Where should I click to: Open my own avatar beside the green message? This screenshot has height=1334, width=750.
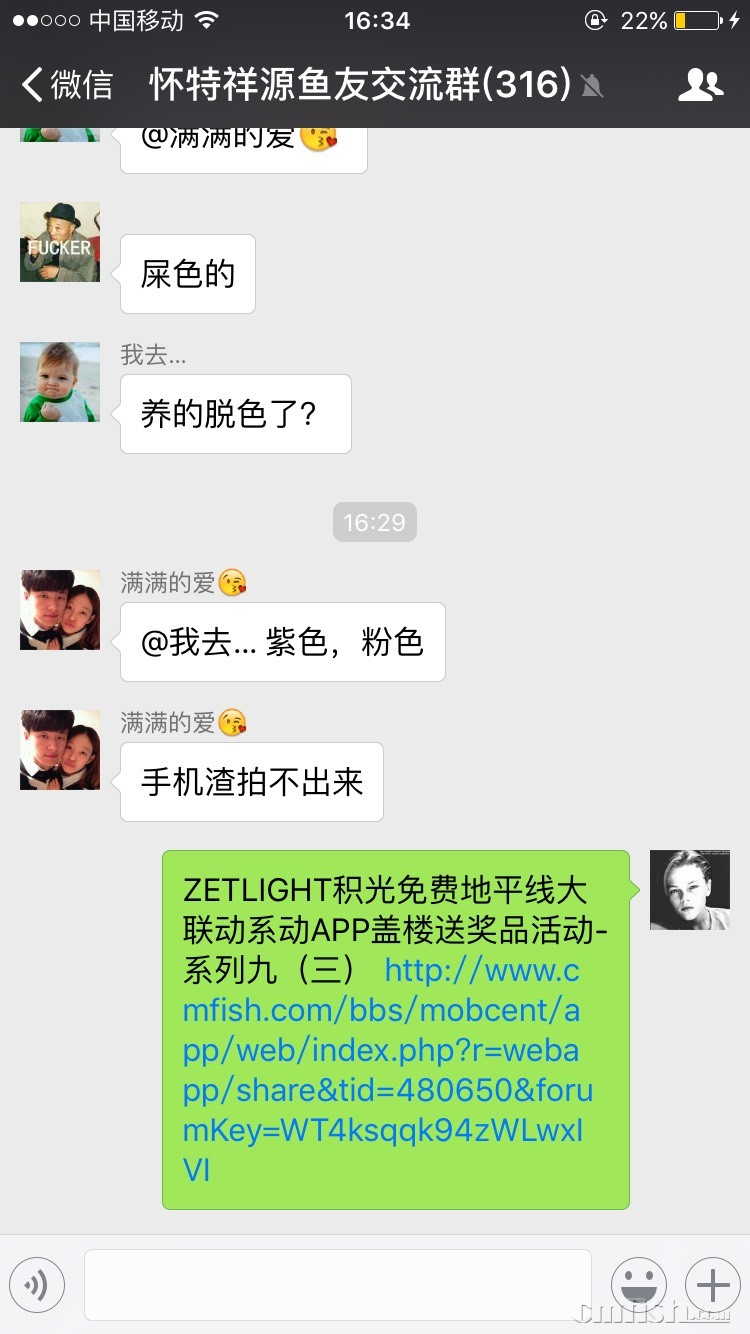(690, 890)
